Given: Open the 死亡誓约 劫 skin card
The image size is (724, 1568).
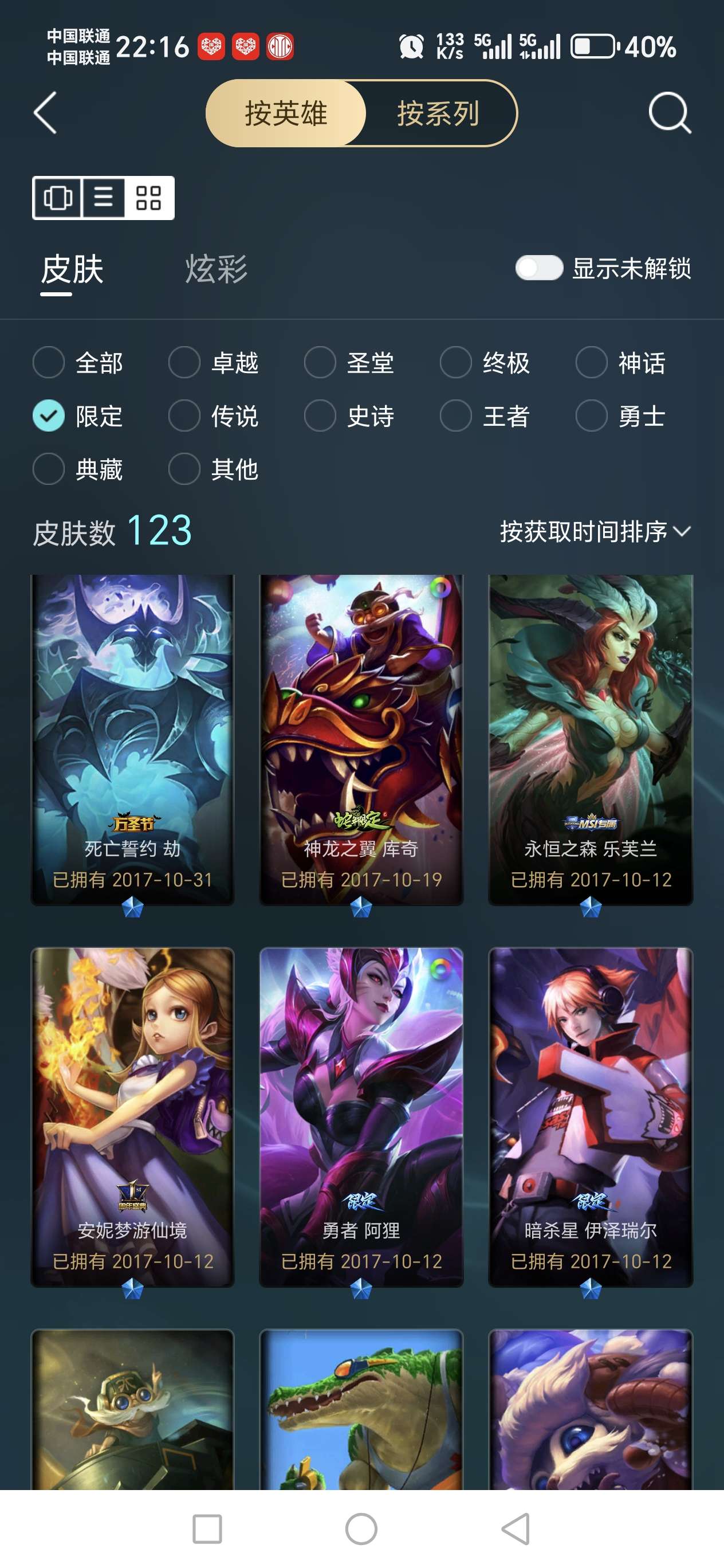Looking at the screenshot, I should 133,739.
